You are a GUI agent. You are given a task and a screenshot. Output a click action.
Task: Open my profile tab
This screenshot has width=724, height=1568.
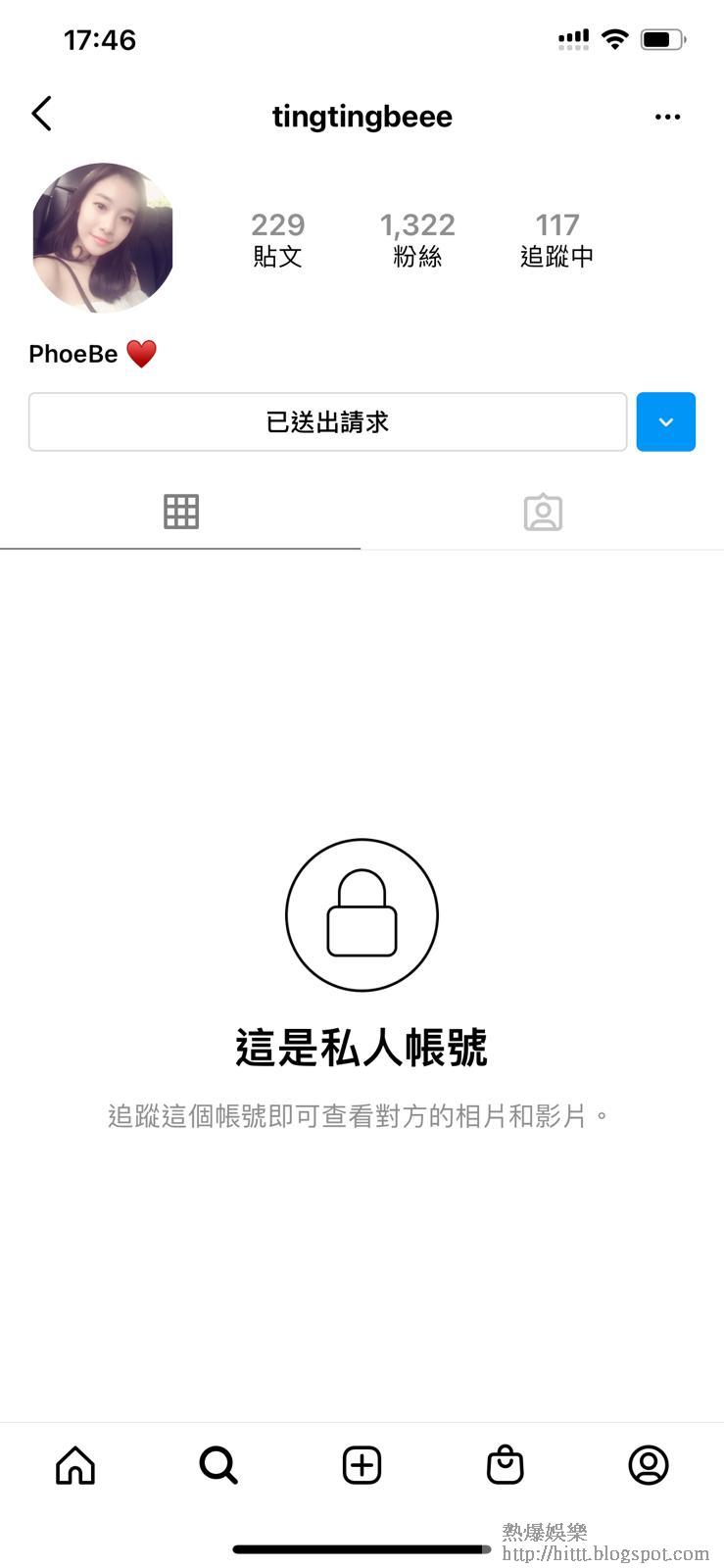tap(648, 1465)
